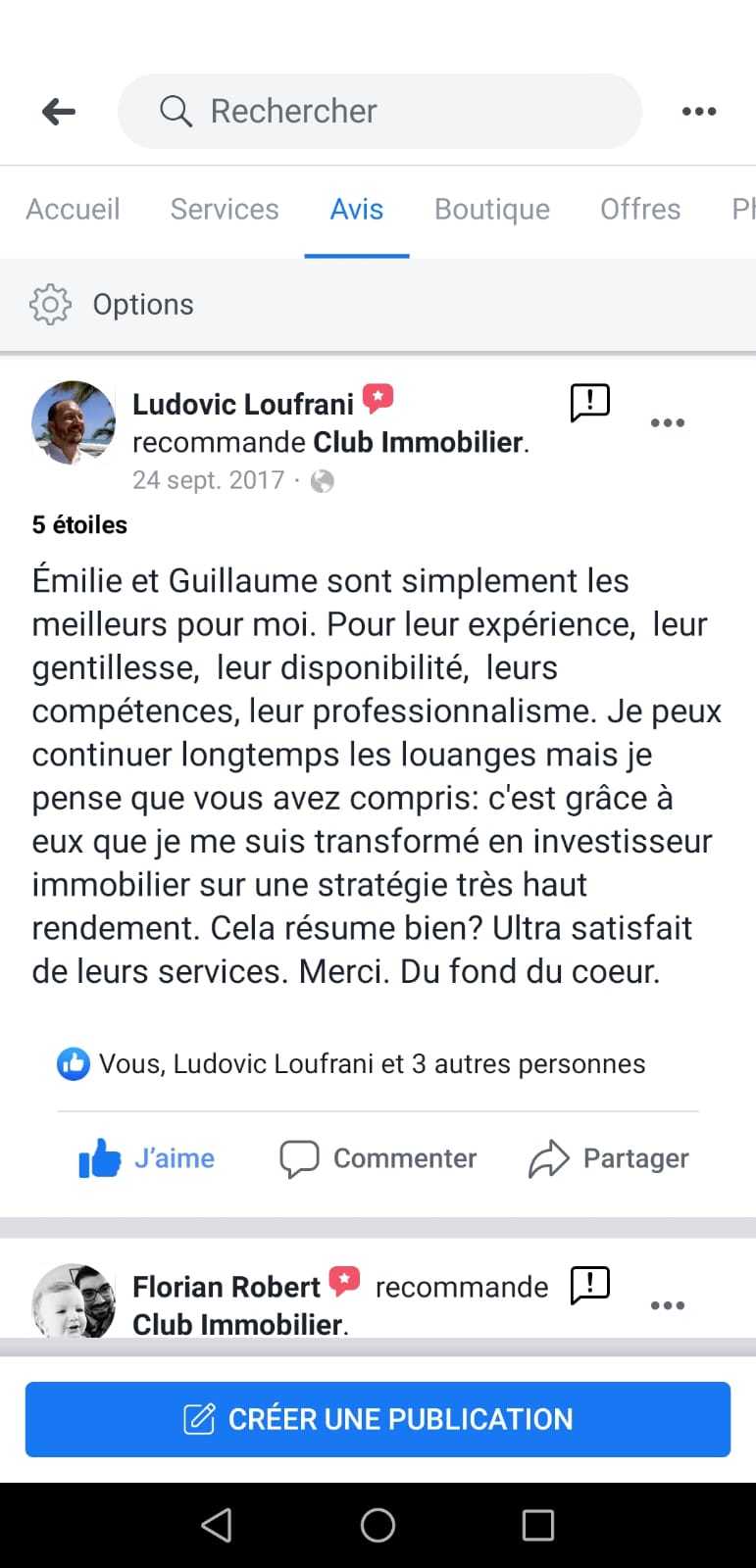
Task: Open review Options
Action: (x=113, y=305)
